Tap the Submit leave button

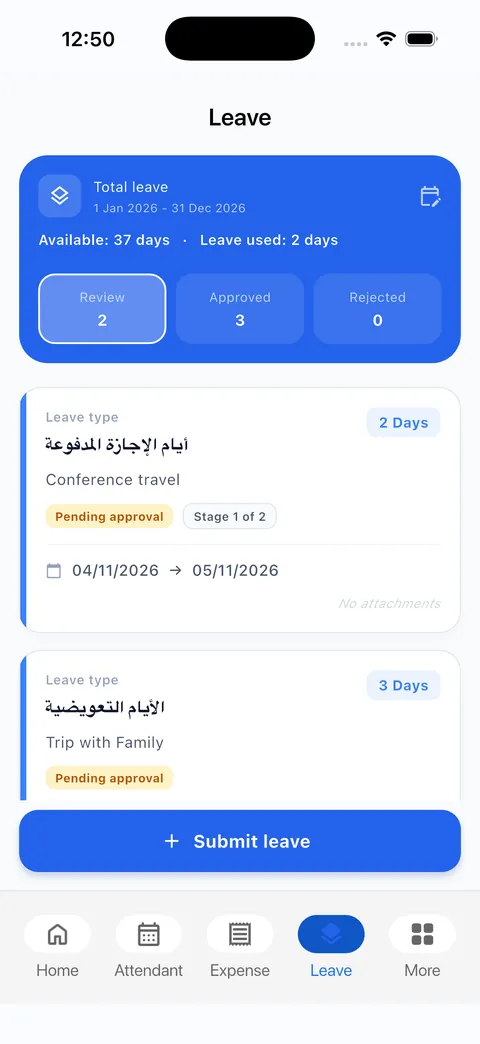tap(240, 841)
